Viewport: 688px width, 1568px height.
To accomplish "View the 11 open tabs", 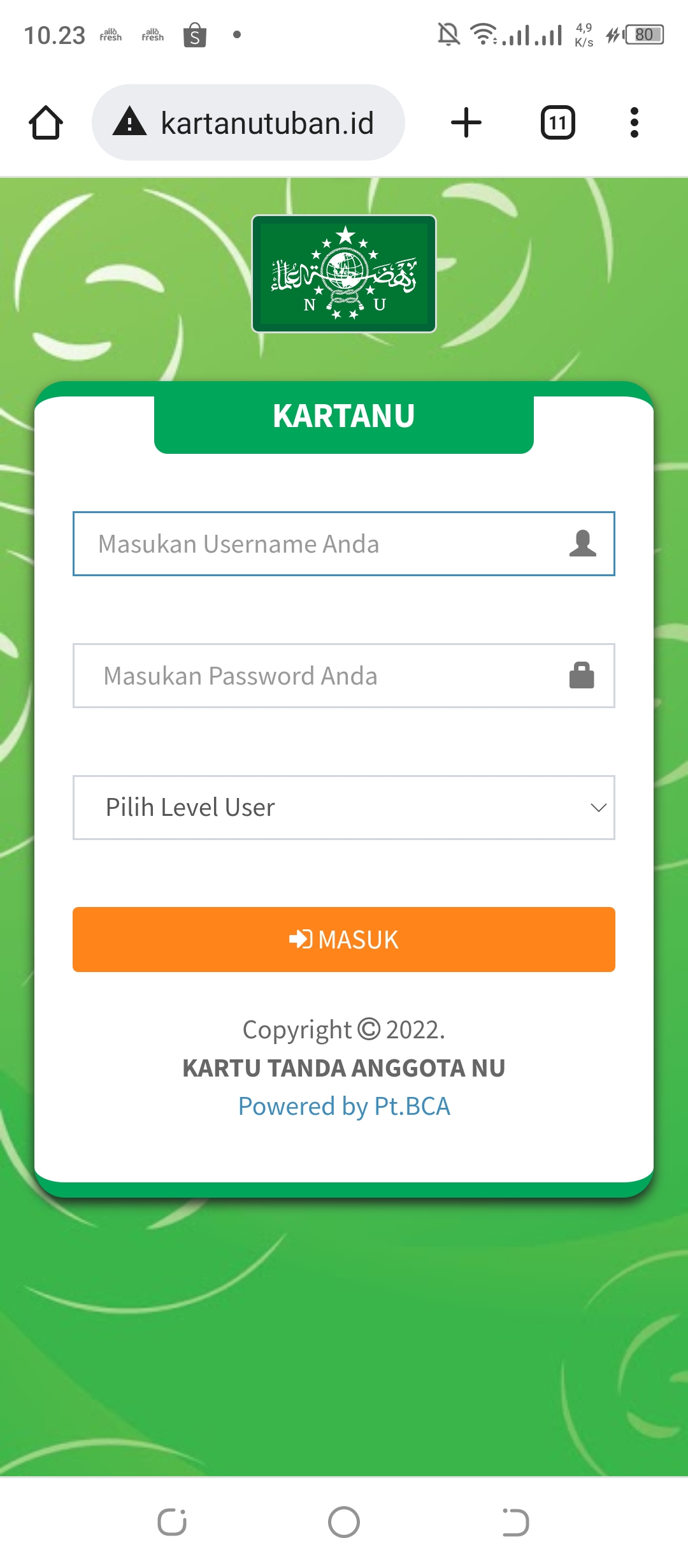I will pos(557,122).
